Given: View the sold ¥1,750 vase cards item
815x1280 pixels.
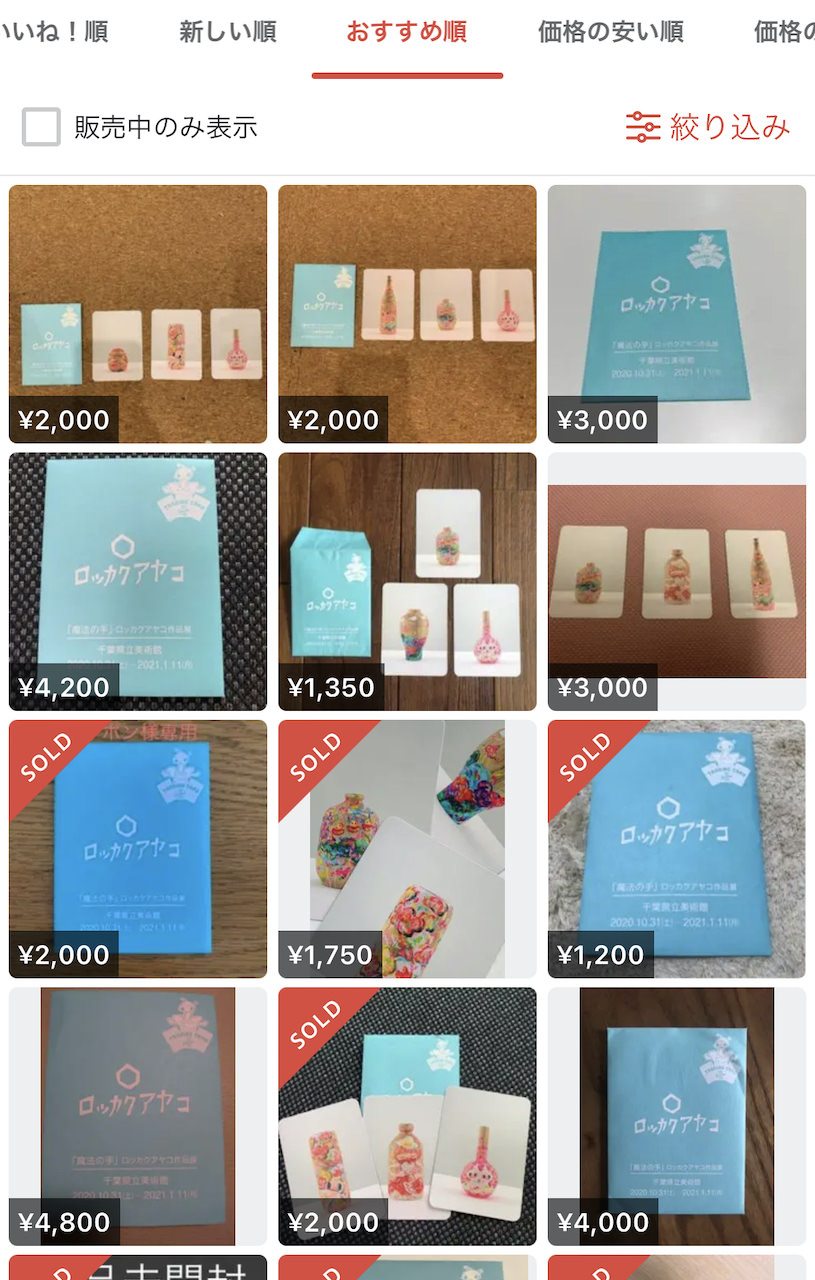Looking at the screenshot, I should [x=407, y=848].
